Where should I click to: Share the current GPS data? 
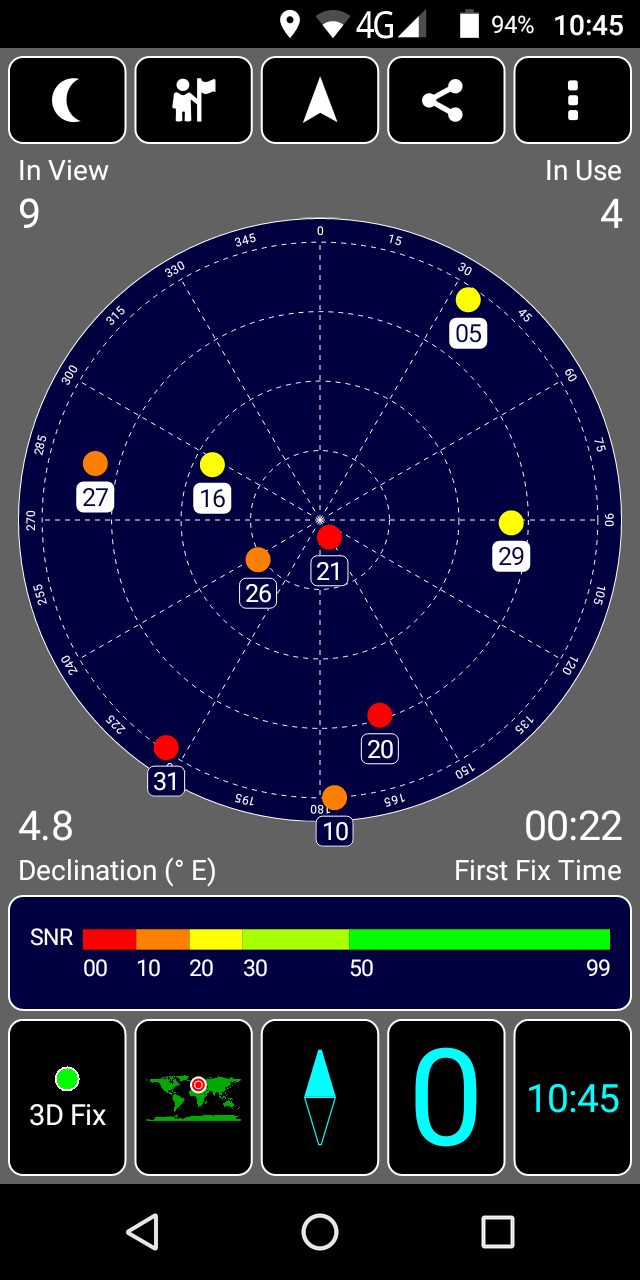pos(446,100)
